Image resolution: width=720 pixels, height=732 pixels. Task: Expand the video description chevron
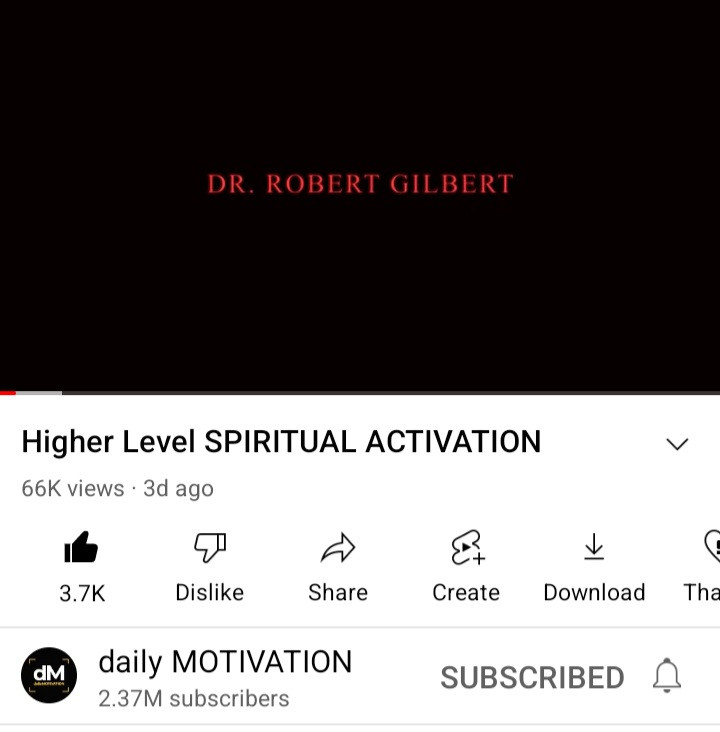(x=677, y=444)
